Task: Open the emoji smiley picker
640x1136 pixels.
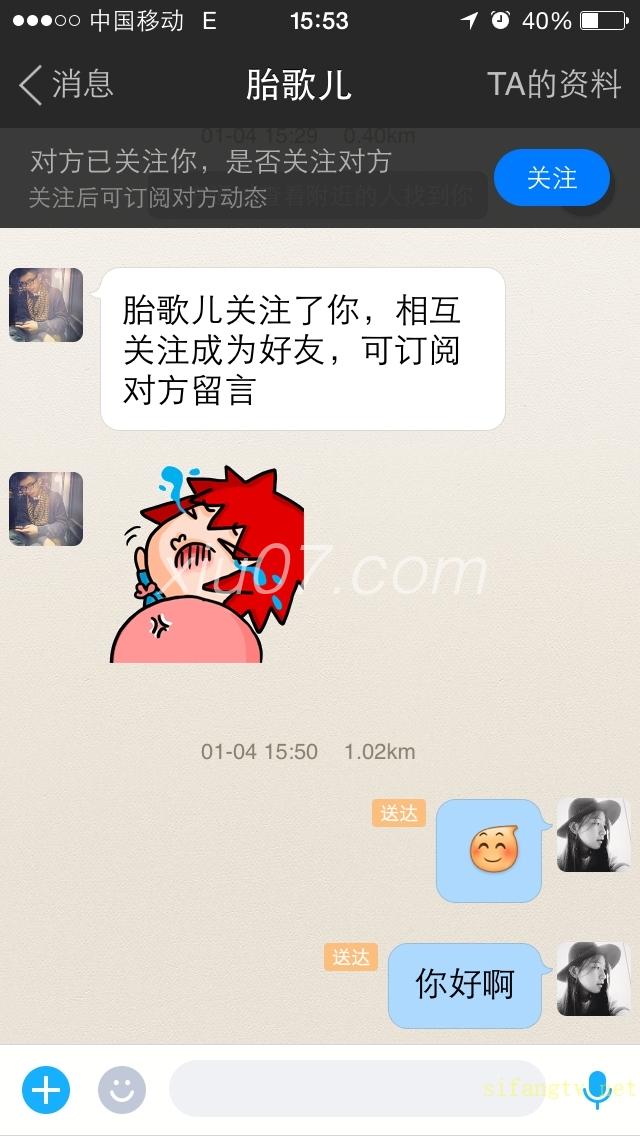Action: 122,1089
